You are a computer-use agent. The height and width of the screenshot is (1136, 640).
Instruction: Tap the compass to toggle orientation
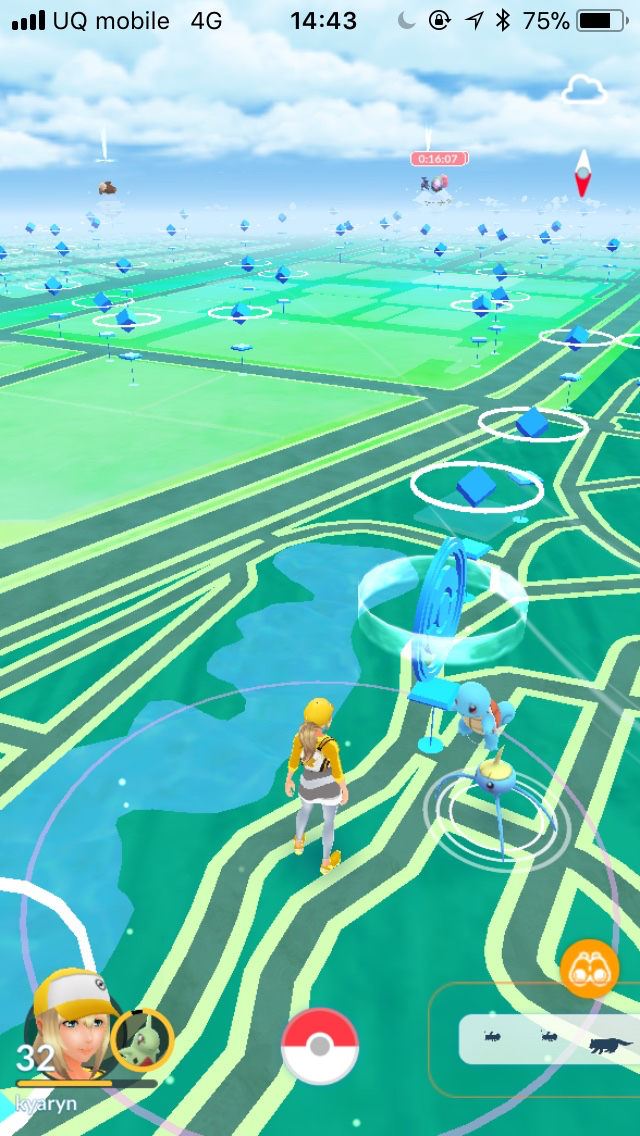click(x=583, y=173)
